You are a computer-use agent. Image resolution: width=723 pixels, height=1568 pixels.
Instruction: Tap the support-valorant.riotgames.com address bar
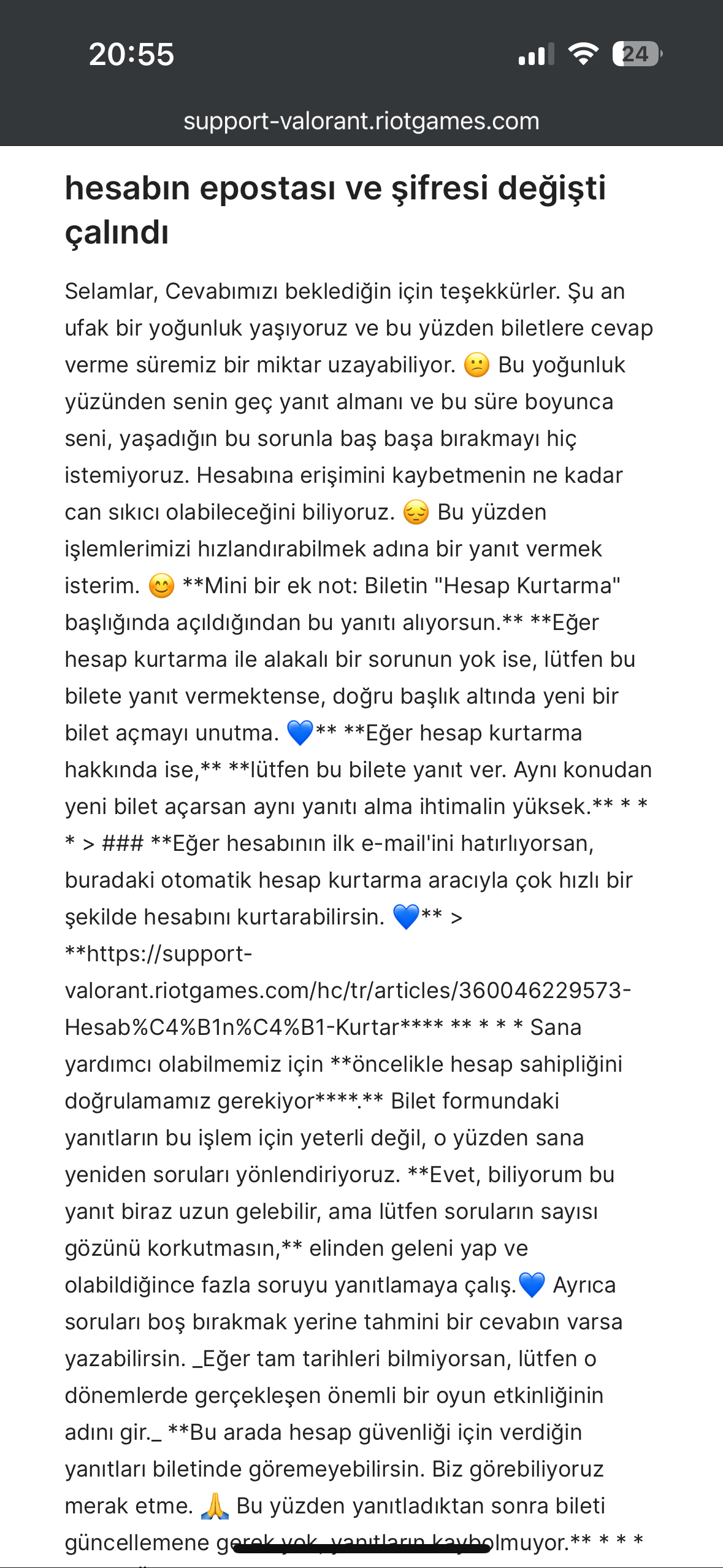[x=361, y=121]
